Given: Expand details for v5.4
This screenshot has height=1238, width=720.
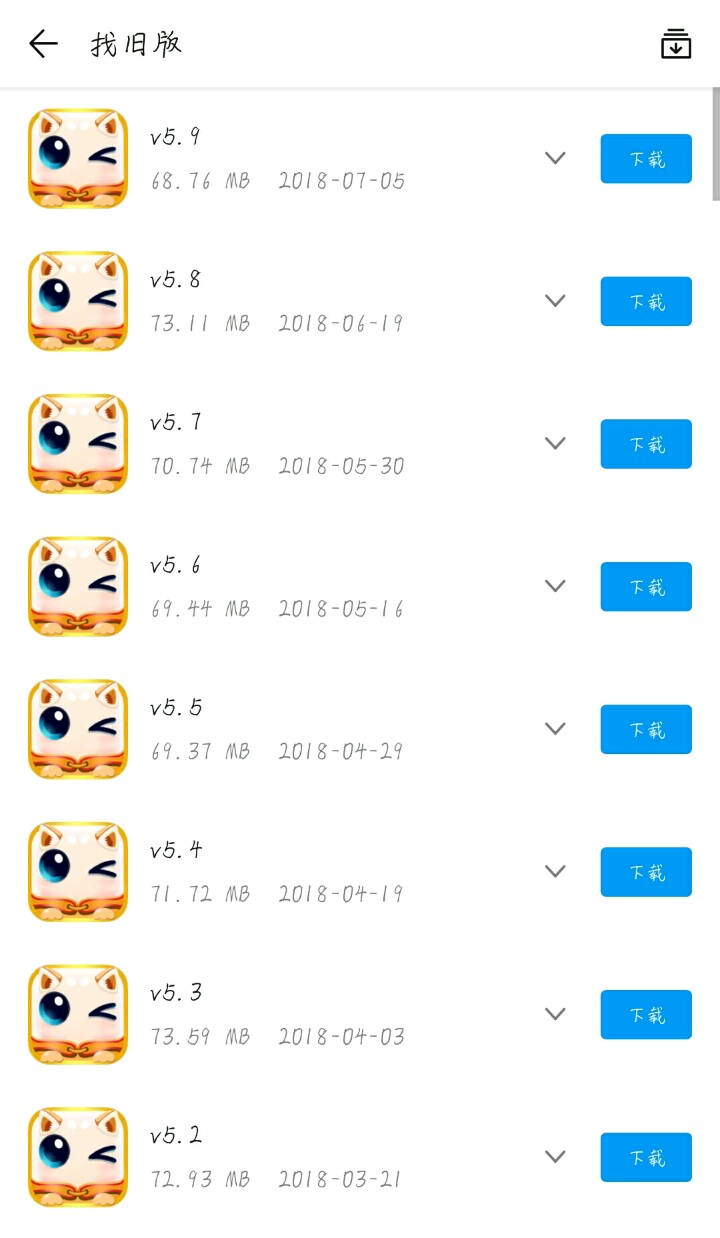Looking at the screenshot, I should 555,871.
